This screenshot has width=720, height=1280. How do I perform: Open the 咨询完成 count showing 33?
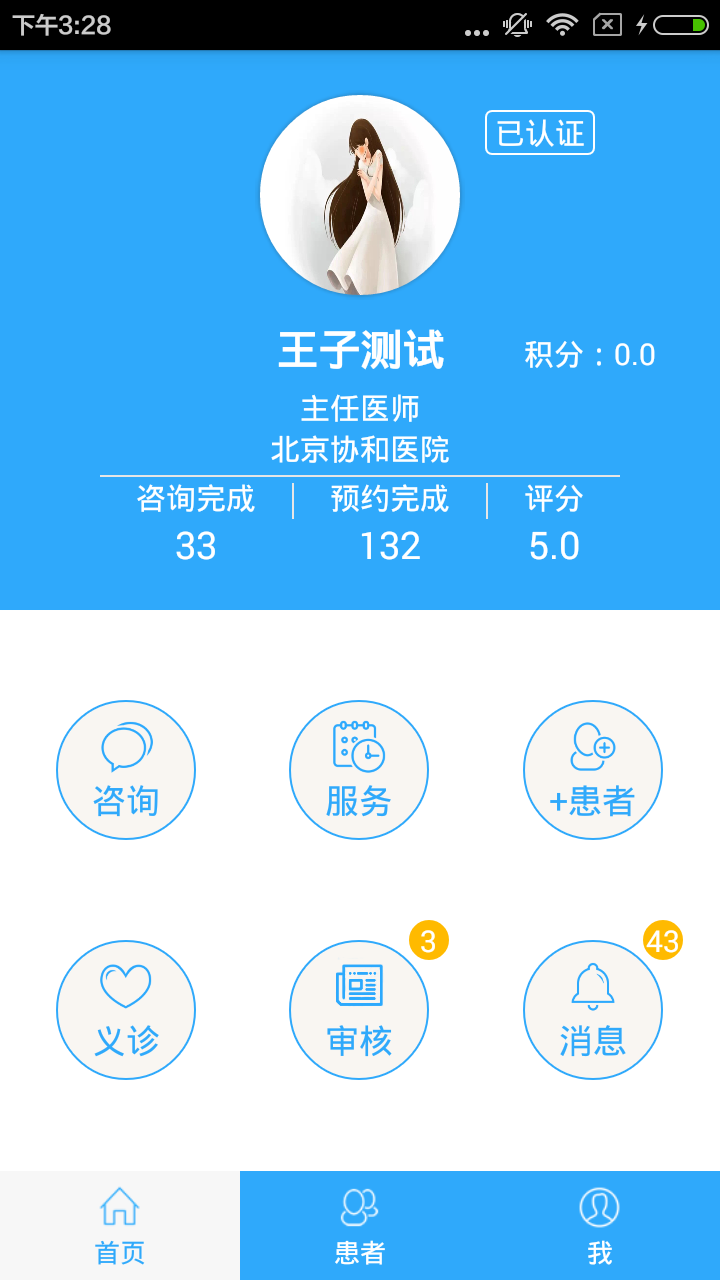[x=196, y=524]
